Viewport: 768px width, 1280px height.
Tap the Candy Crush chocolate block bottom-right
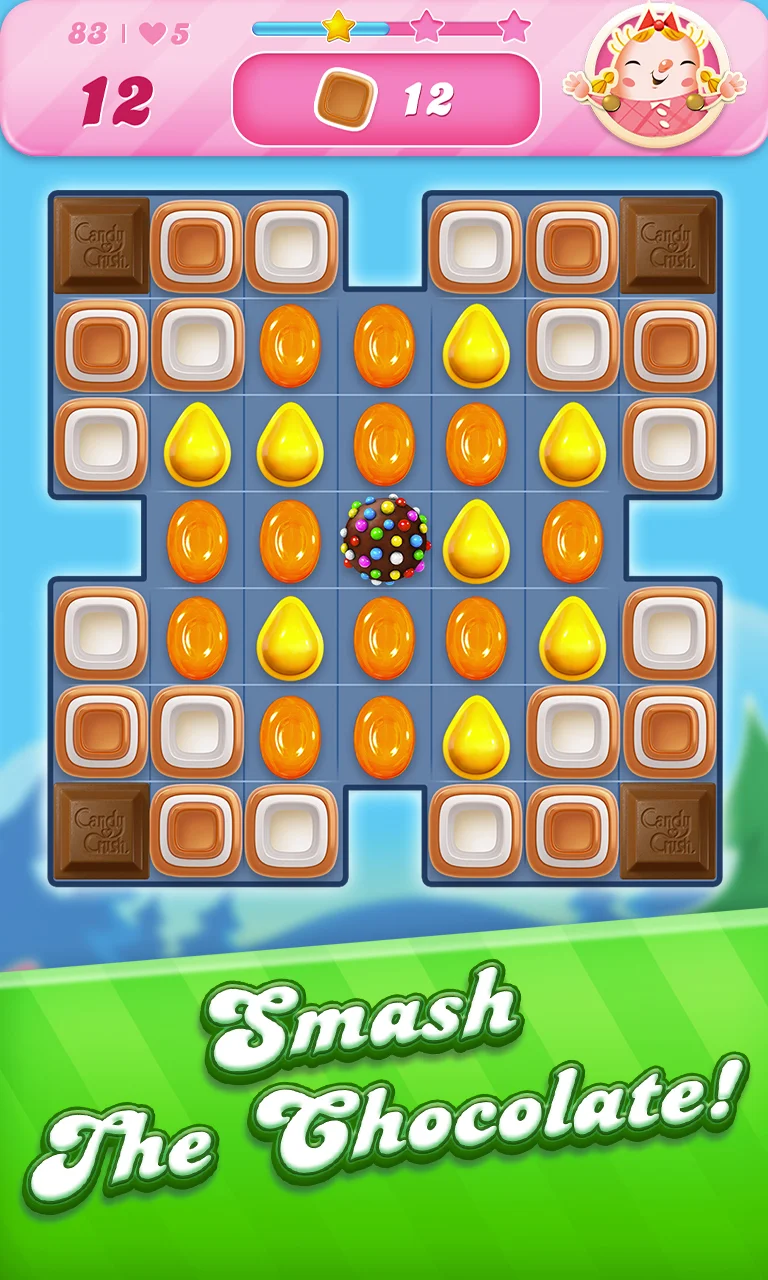coord(668,830)
